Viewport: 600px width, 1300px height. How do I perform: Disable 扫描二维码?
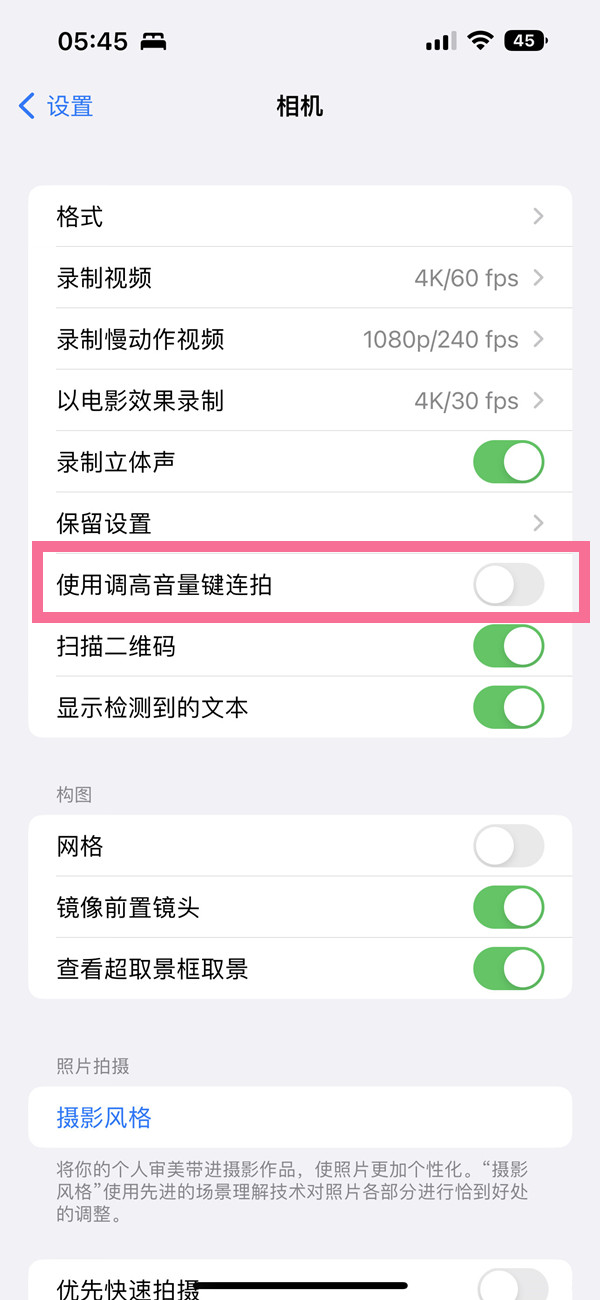(508, 647)
